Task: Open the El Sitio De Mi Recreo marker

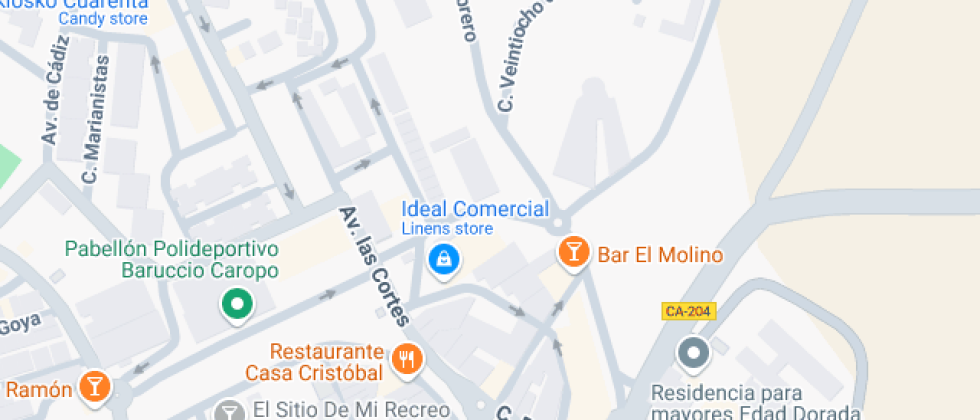Action: pos(231,411)
